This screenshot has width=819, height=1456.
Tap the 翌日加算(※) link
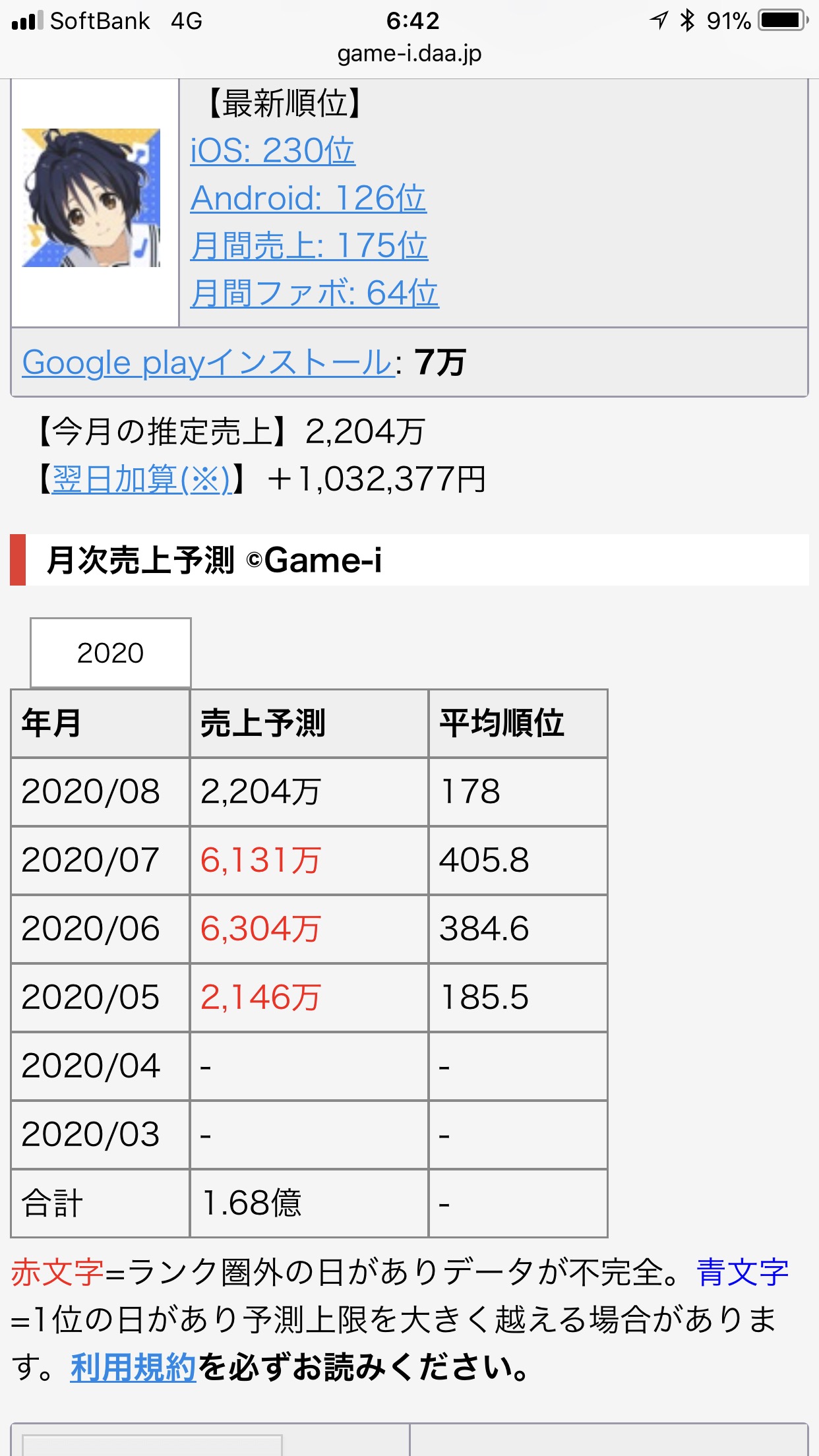[x=142, y=479]
